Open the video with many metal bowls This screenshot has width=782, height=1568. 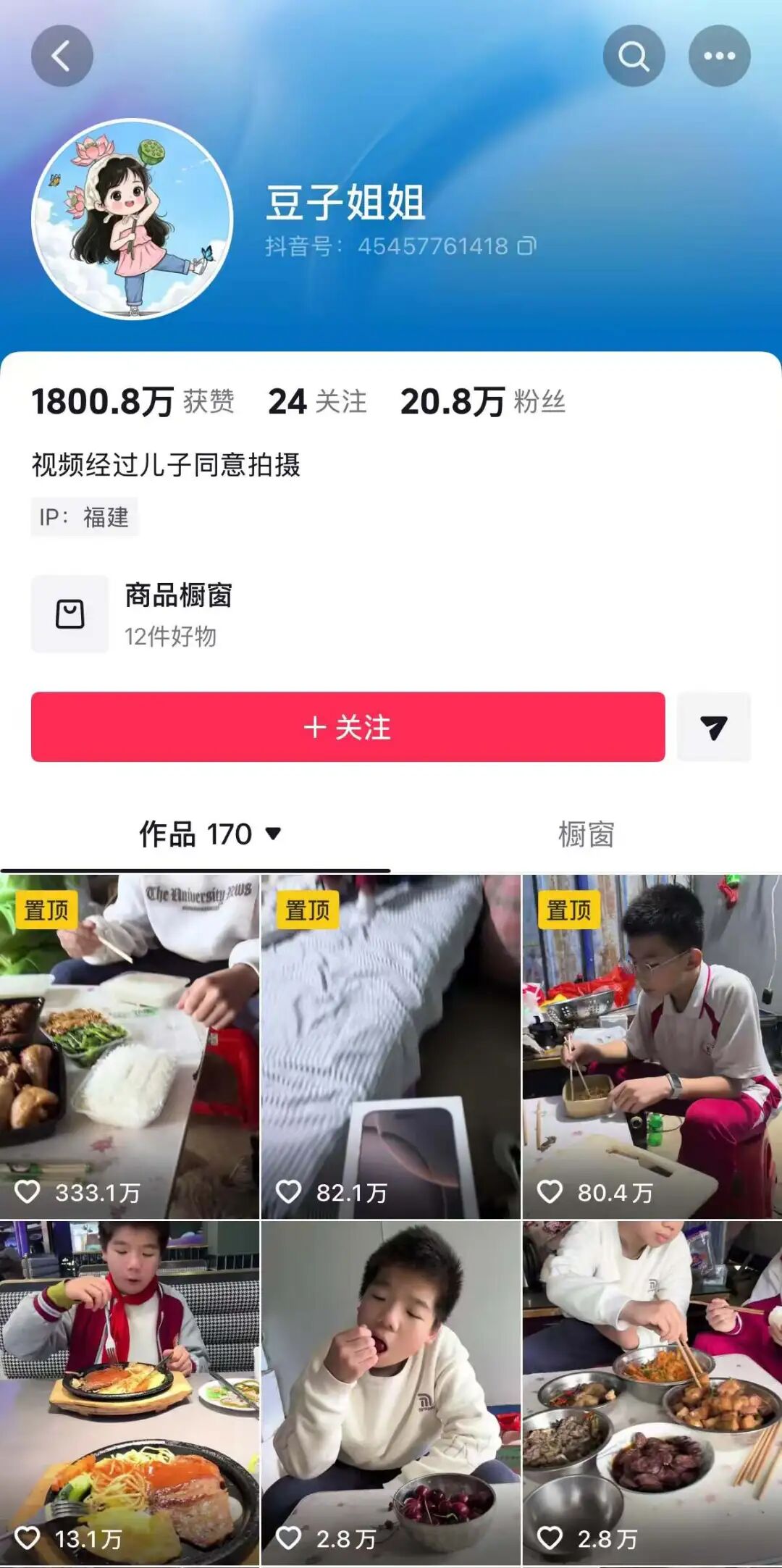pyautogui.click(x=652, y=1394)
